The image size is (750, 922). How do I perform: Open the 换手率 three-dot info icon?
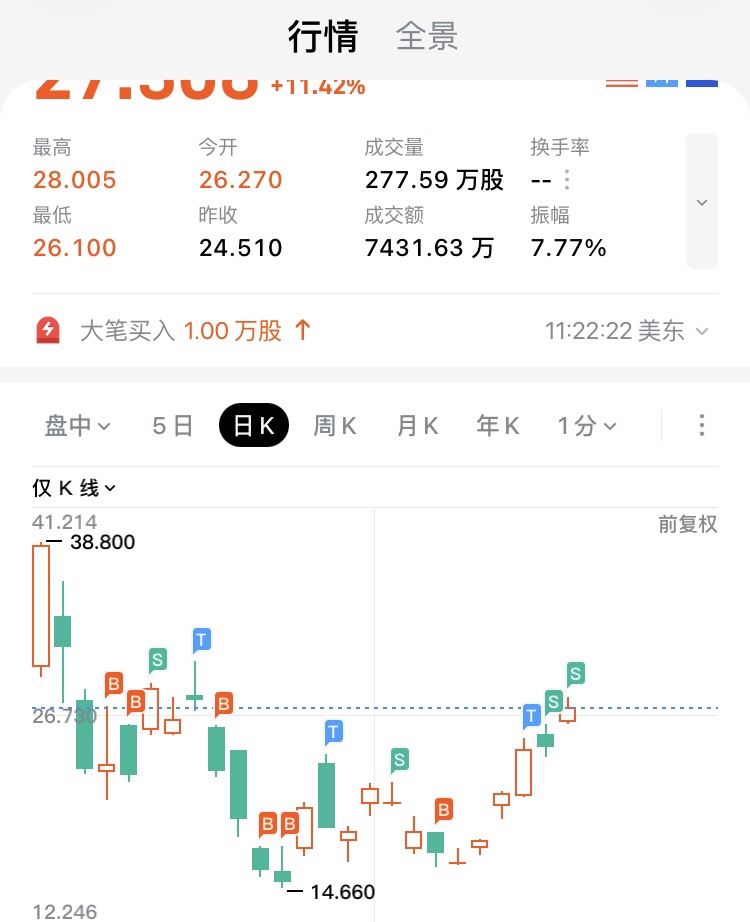tap(566, 179)
